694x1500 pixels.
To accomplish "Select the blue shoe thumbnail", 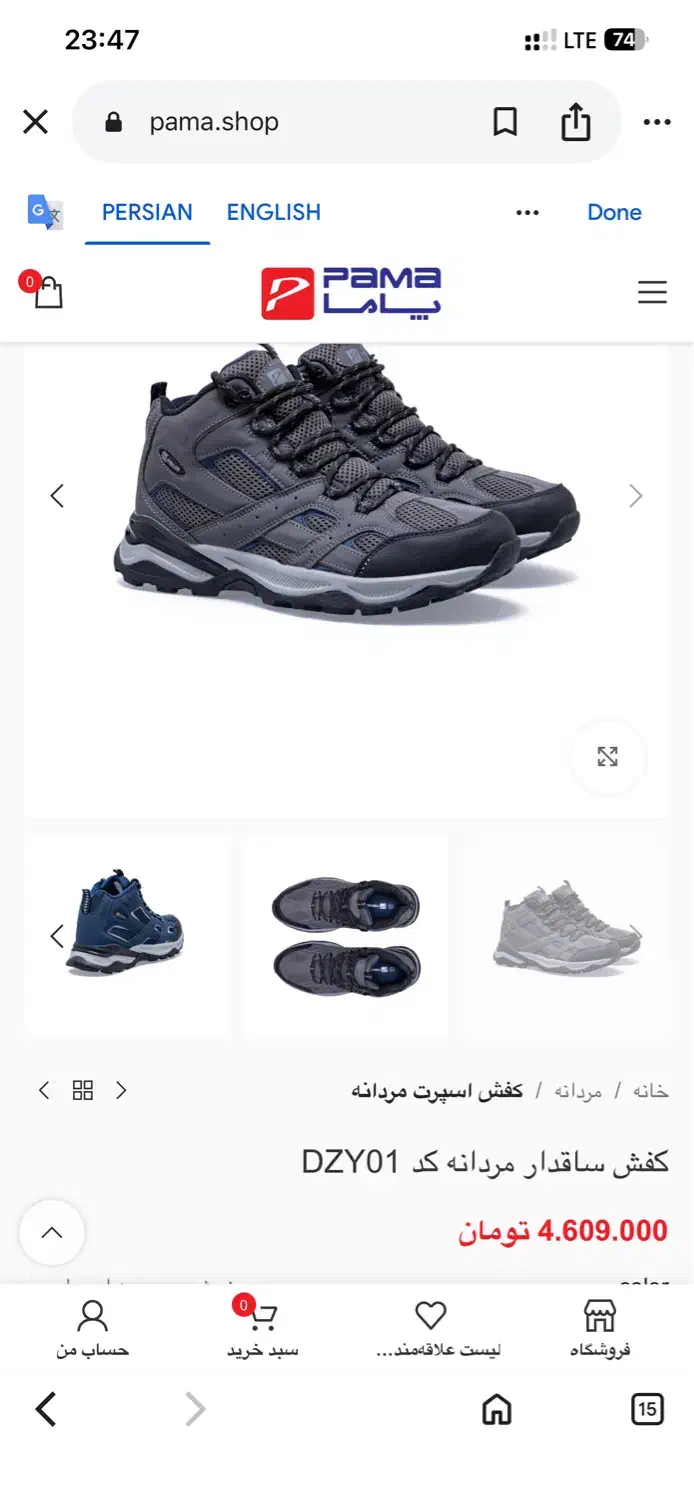I will (x=126, y=936).
